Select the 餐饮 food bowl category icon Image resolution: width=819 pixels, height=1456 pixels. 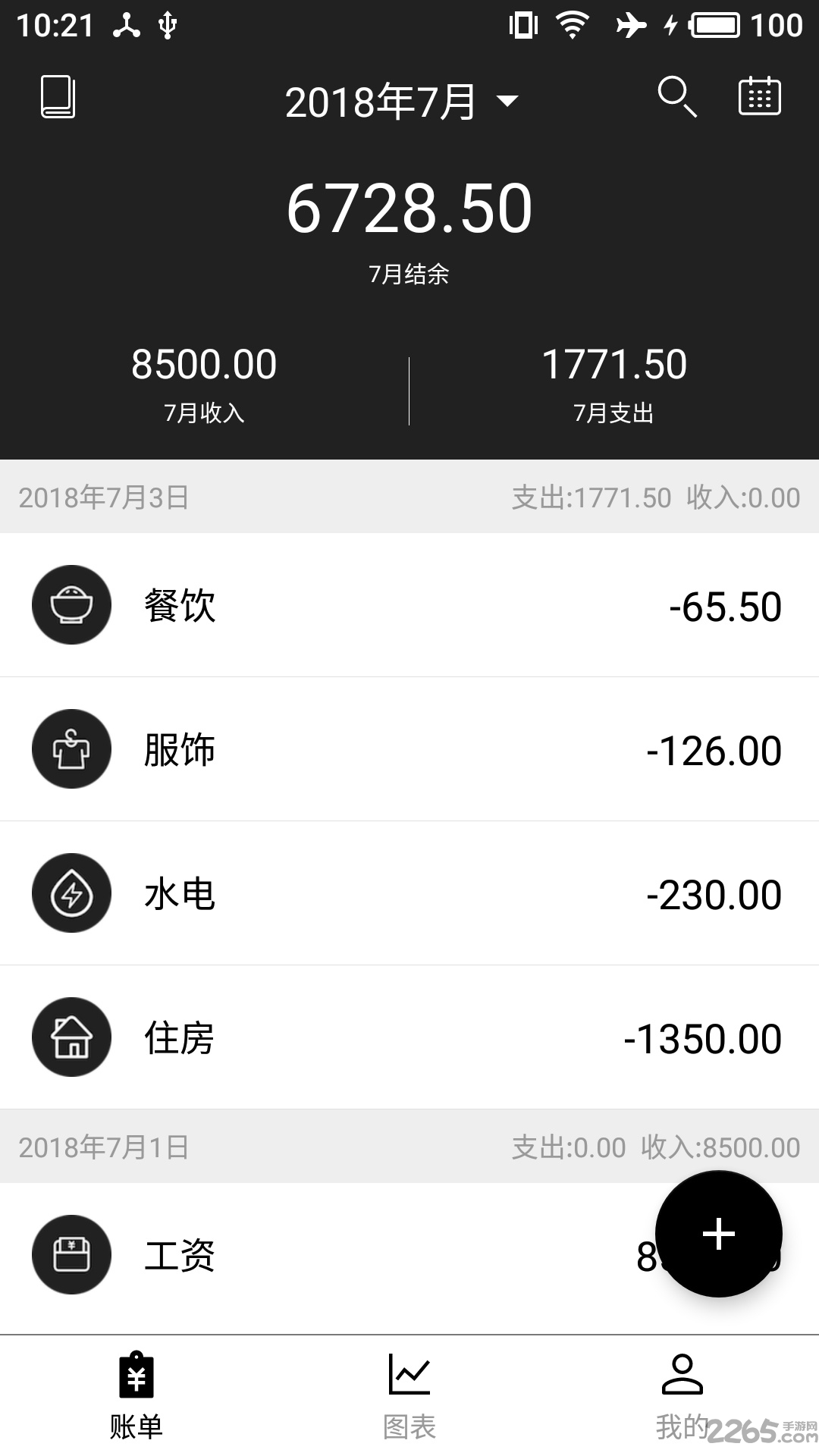point(71,604)
